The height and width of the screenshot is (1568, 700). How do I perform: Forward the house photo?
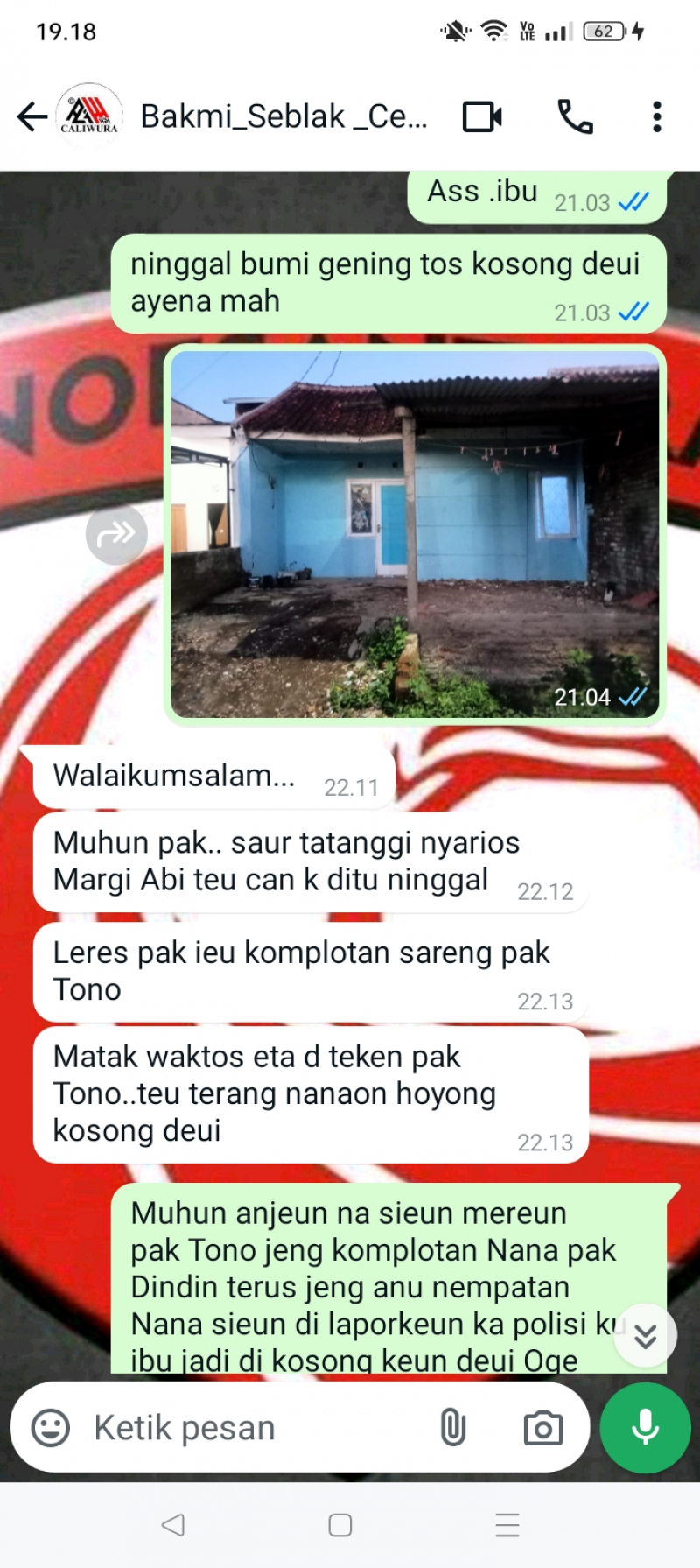point(116,533)
